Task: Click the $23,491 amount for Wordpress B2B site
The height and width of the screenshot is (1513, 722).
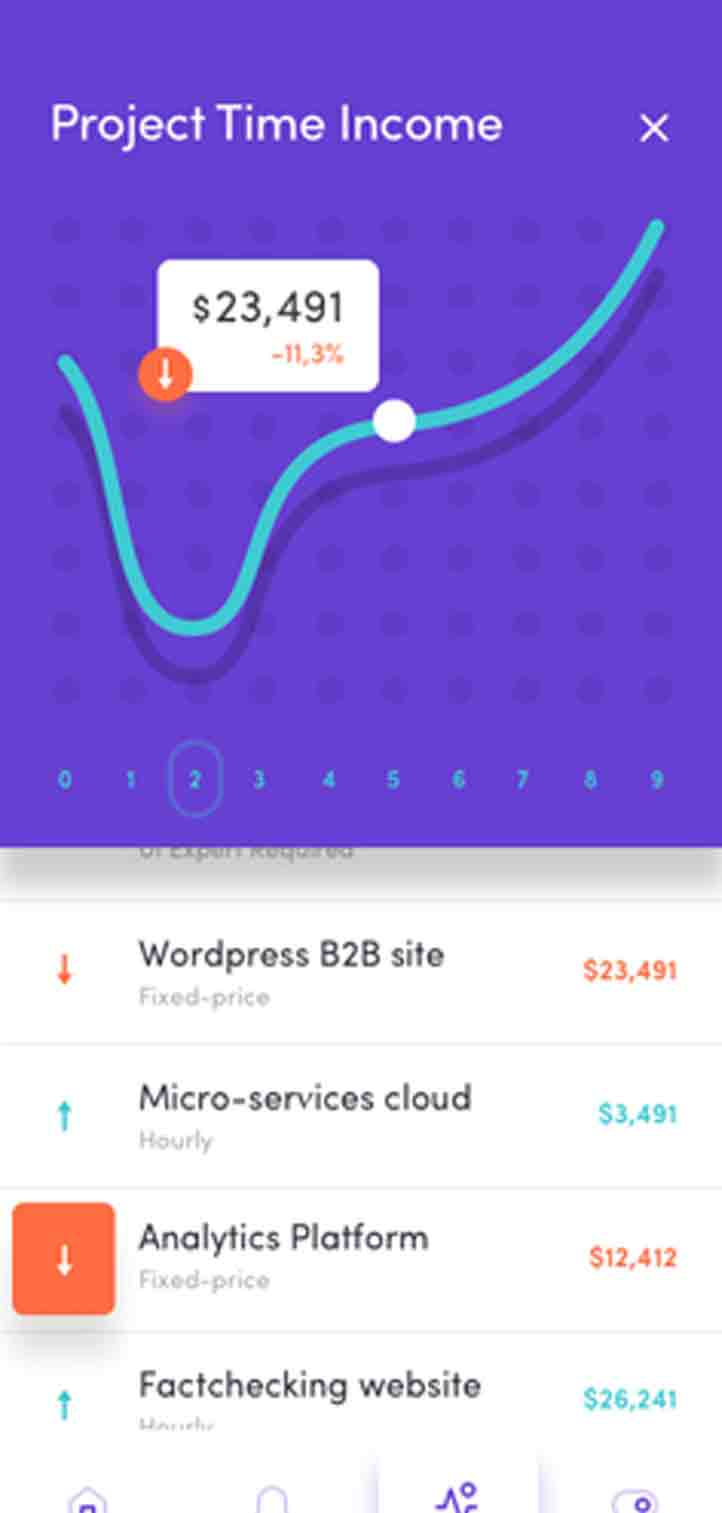Action: (632, 970)
